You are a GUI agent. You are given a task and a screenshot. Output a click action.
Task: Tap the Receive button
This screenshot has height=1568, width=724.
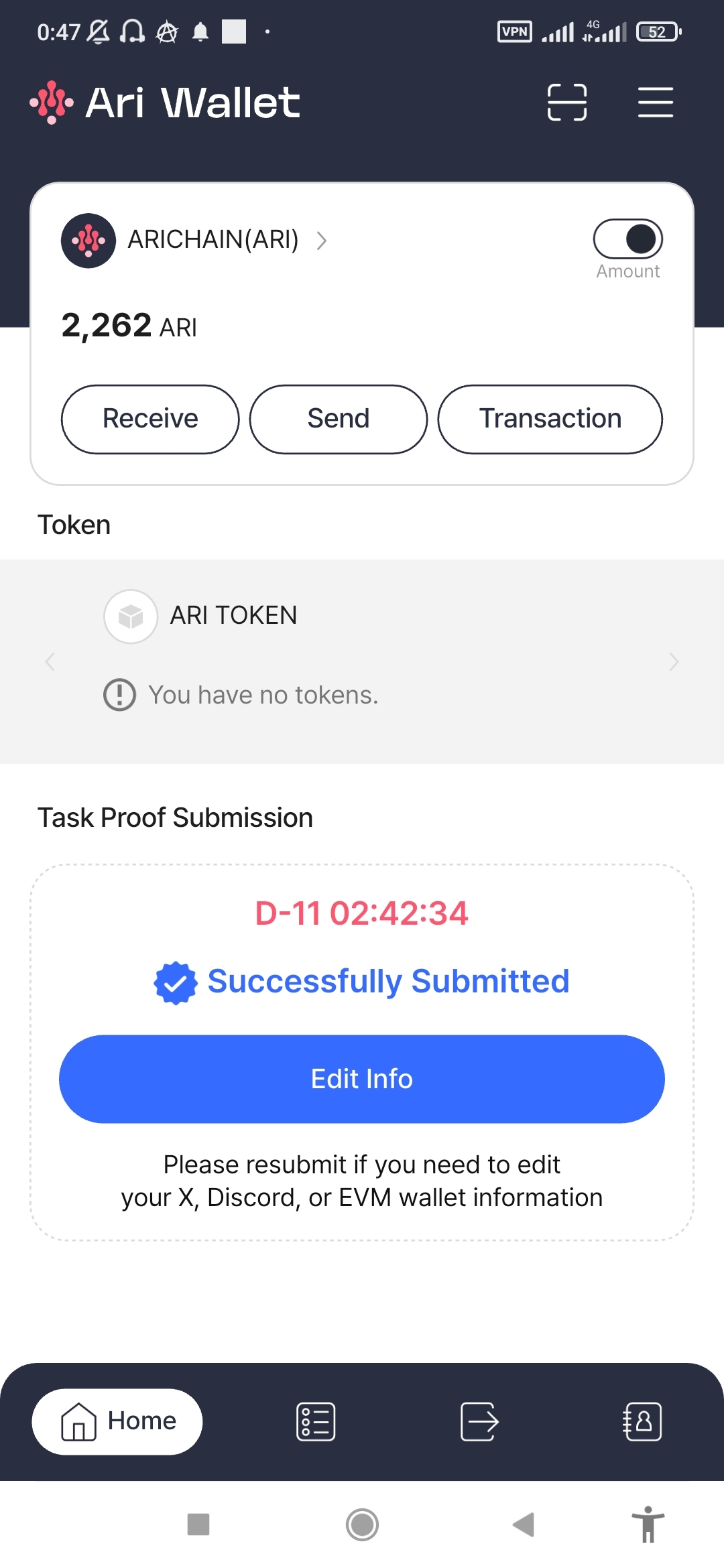pyautogui.click(x=150, y=419)
